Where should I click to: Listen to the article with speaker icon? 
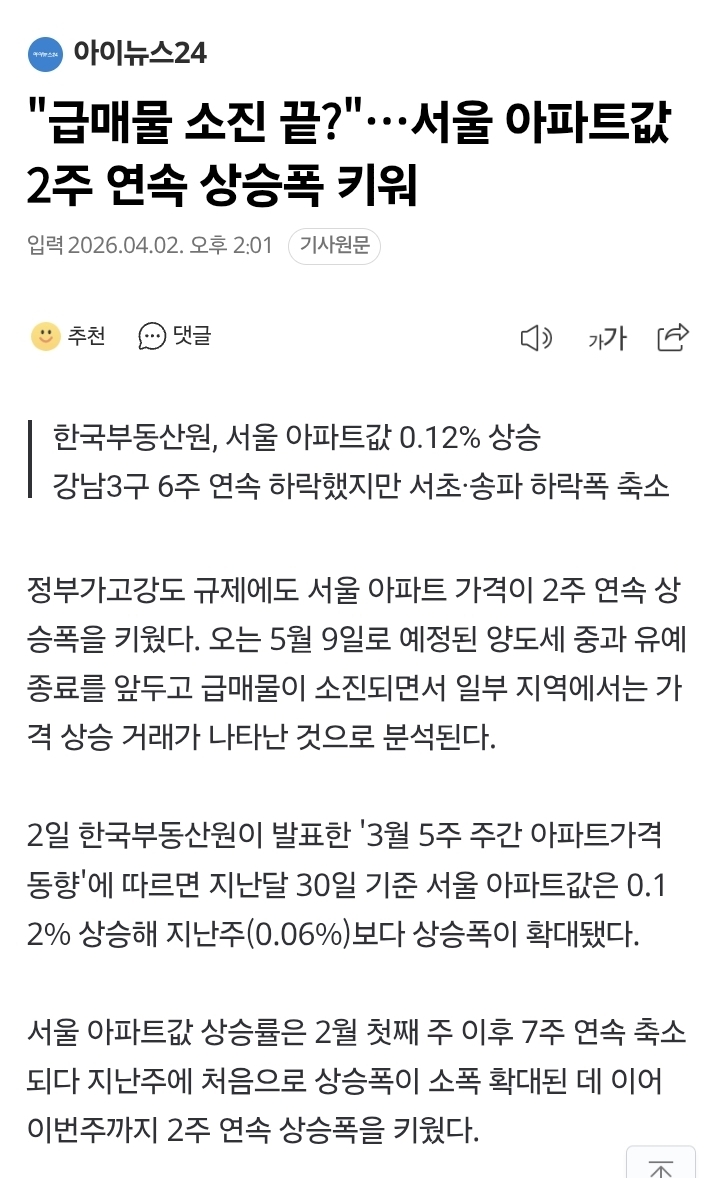537,338
